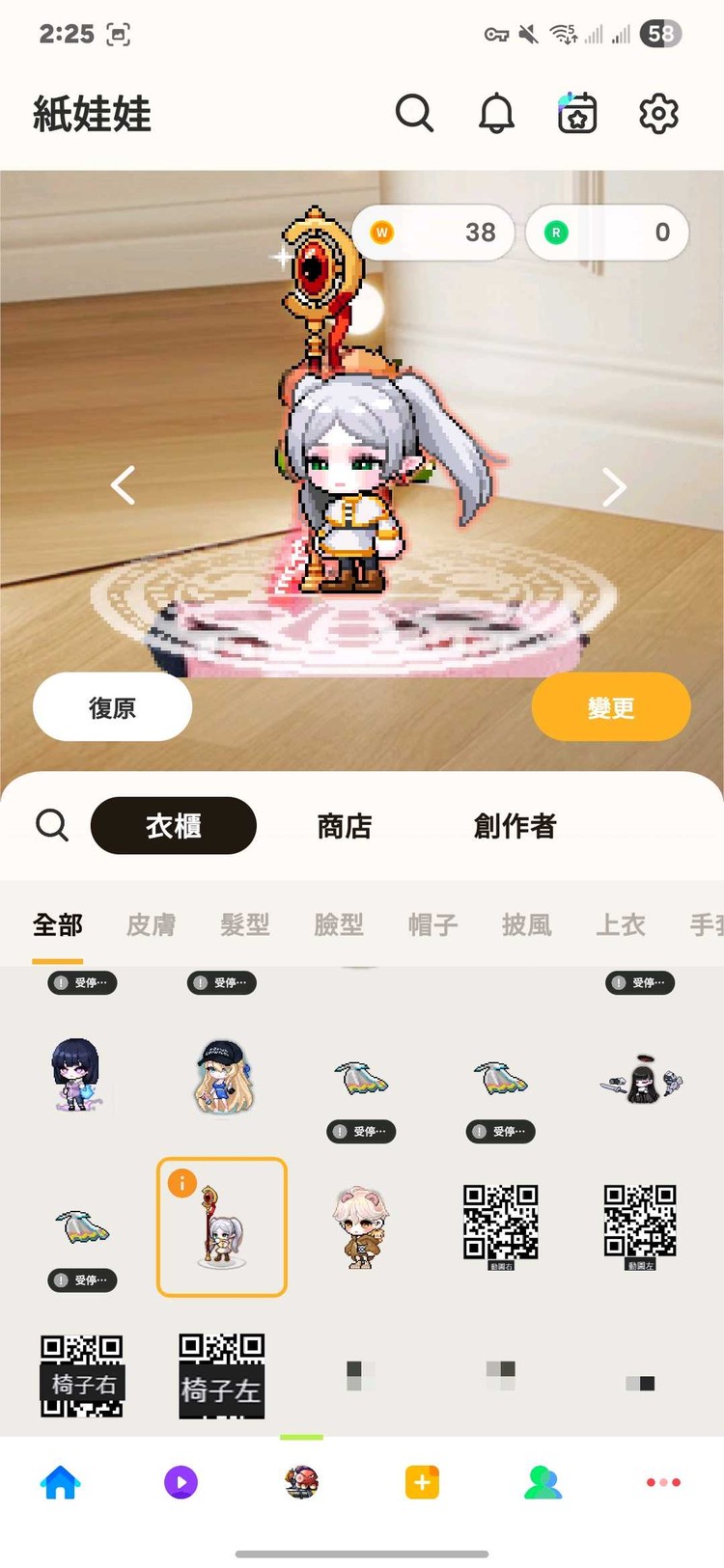Filter items by 髮型

click(245, 924)
